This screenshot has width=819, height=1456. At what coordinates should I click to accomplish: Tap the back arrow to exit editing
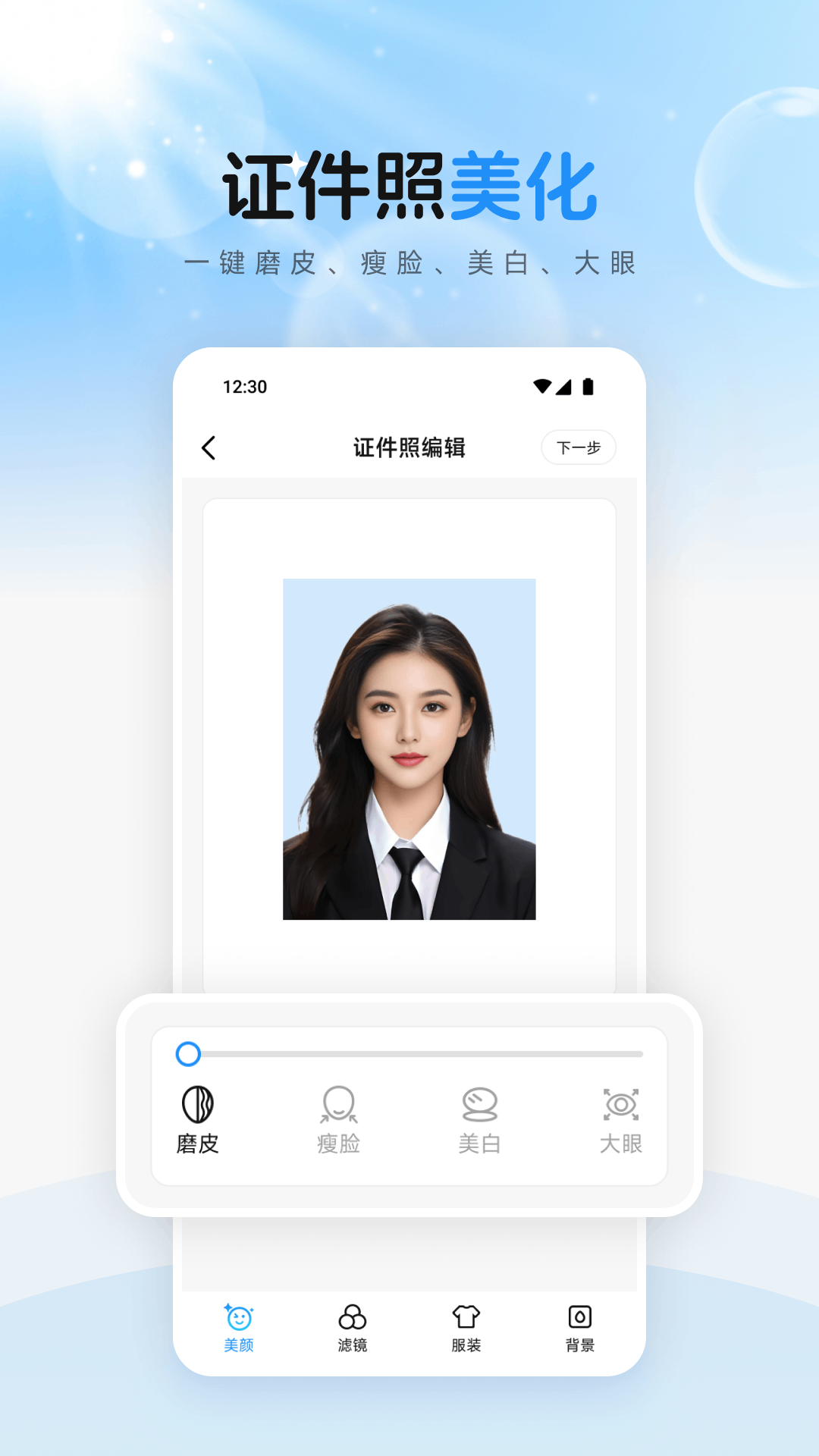(x=209, y=447)
